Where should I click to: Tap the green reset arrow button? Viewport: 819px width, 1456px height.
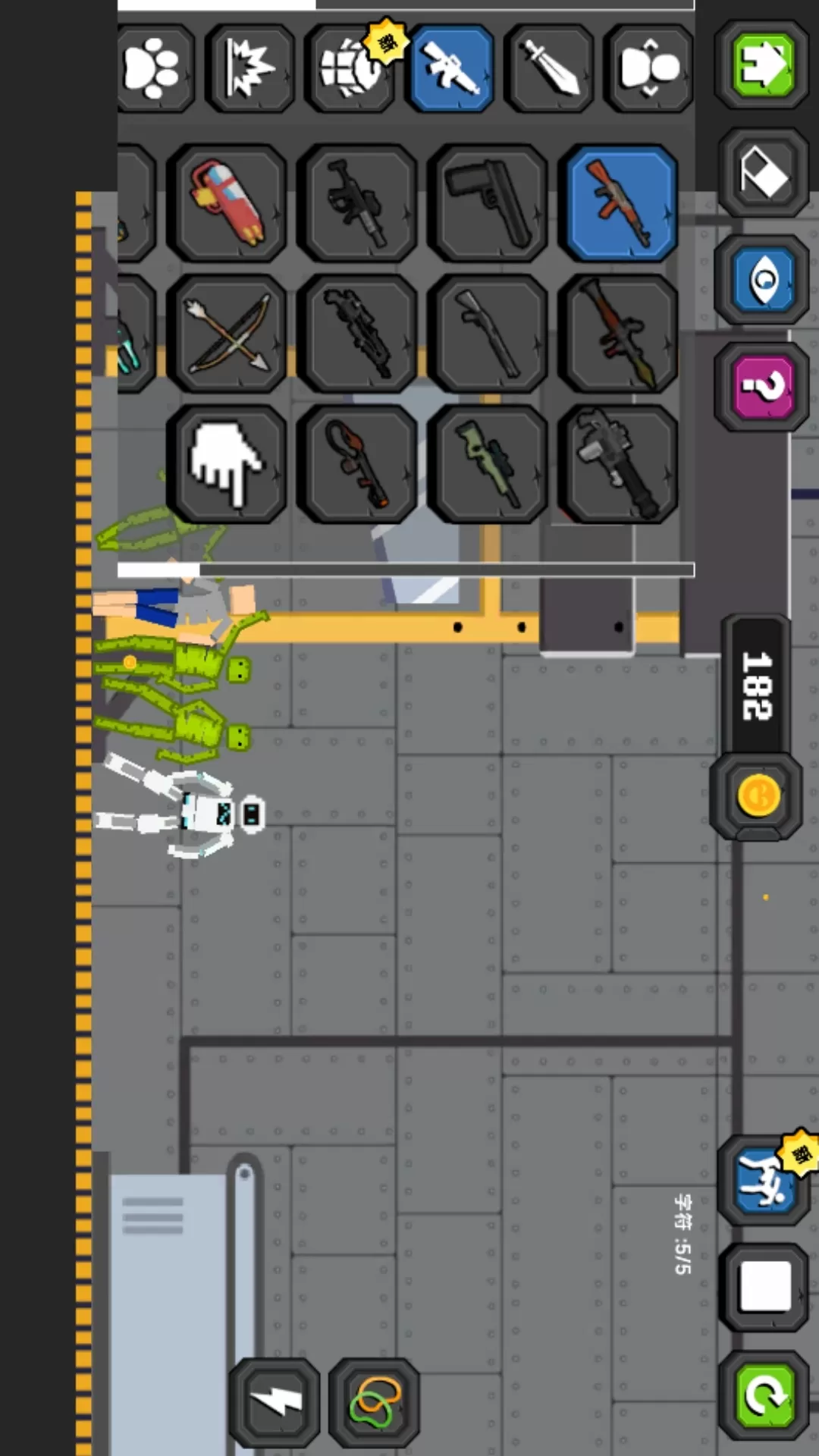(x=764, y=1394)
